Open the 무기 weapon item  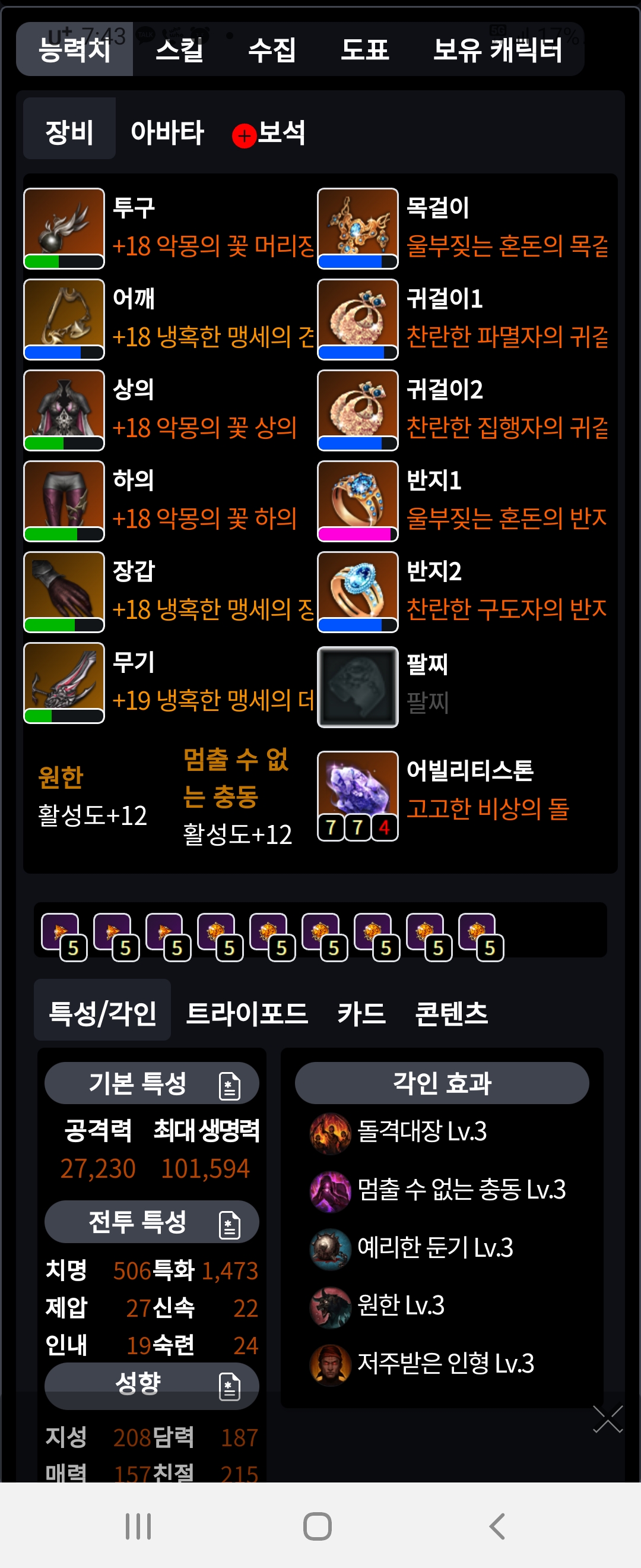coord(64,682)
